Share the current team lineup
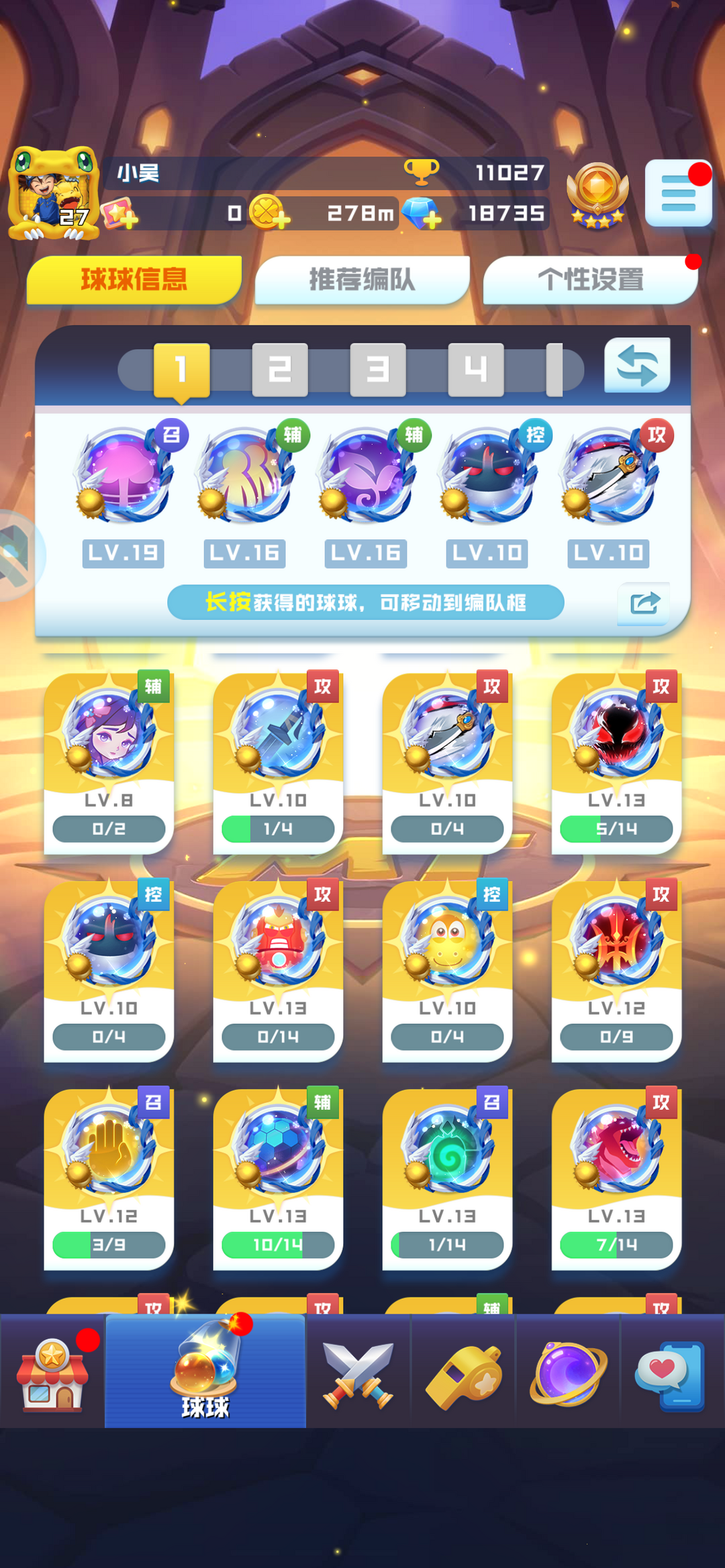 tap(644, 603)
